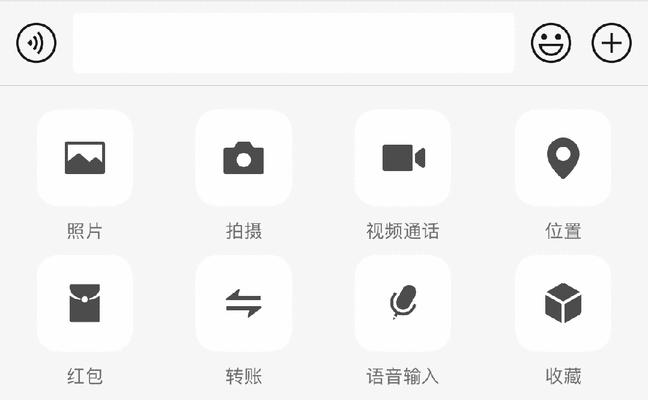Focus the message text field
The width and height of the screenshot is (648, 400).
pos(293,43)
